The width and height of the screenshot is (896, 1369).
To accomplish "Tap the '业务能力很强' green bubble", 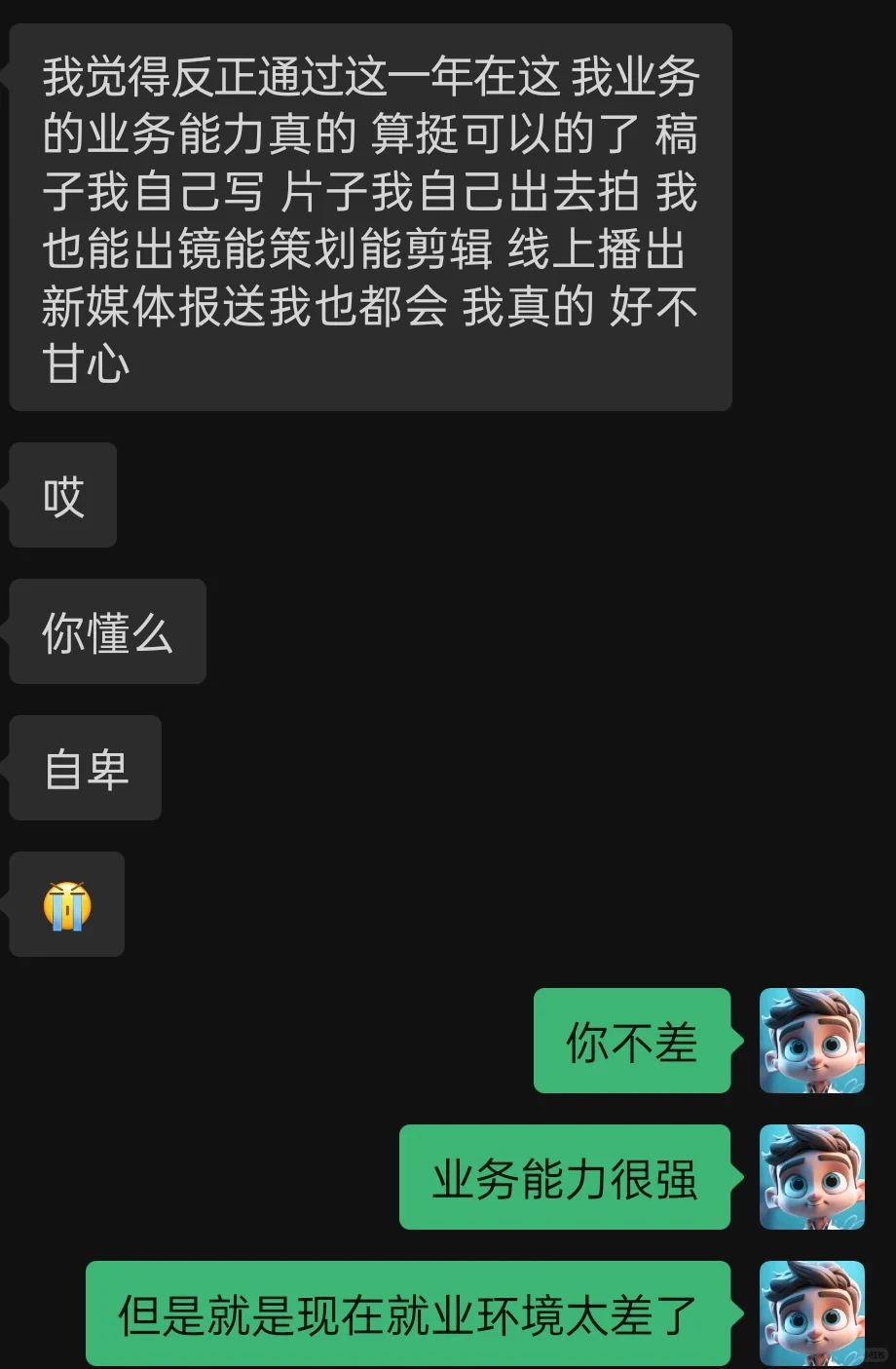I will click(x=565, y=1177).
